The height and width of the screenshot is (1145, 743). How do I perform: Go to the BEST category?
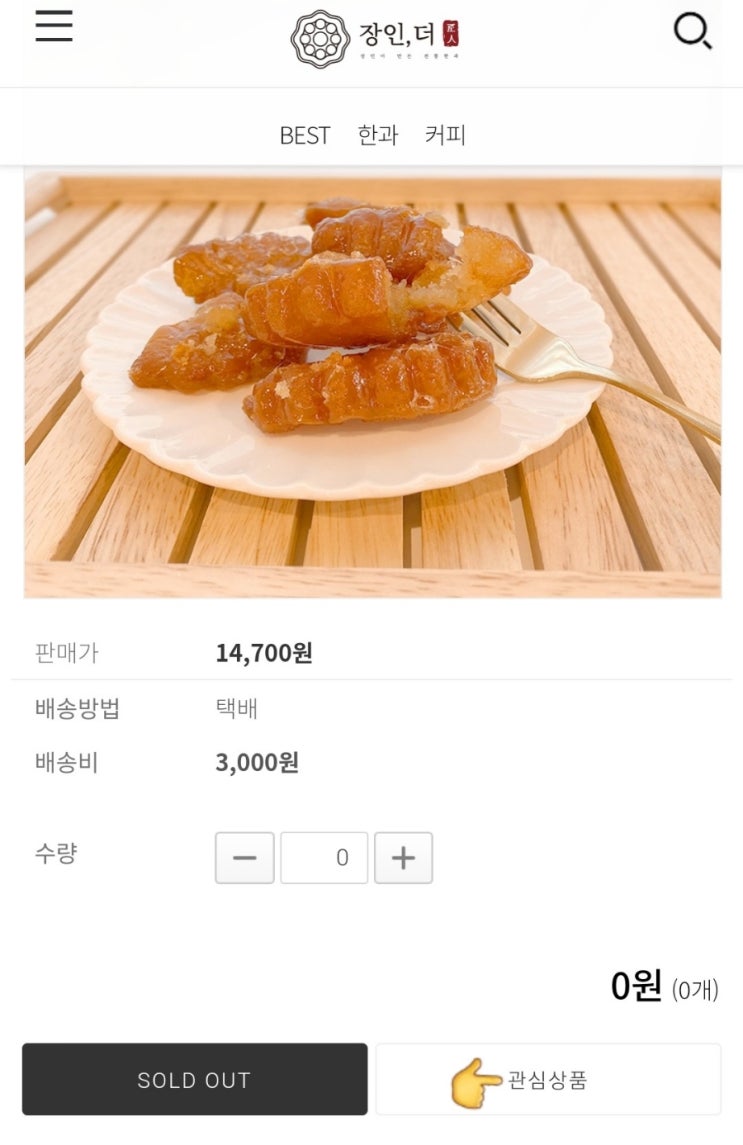[x=304, y=135]
